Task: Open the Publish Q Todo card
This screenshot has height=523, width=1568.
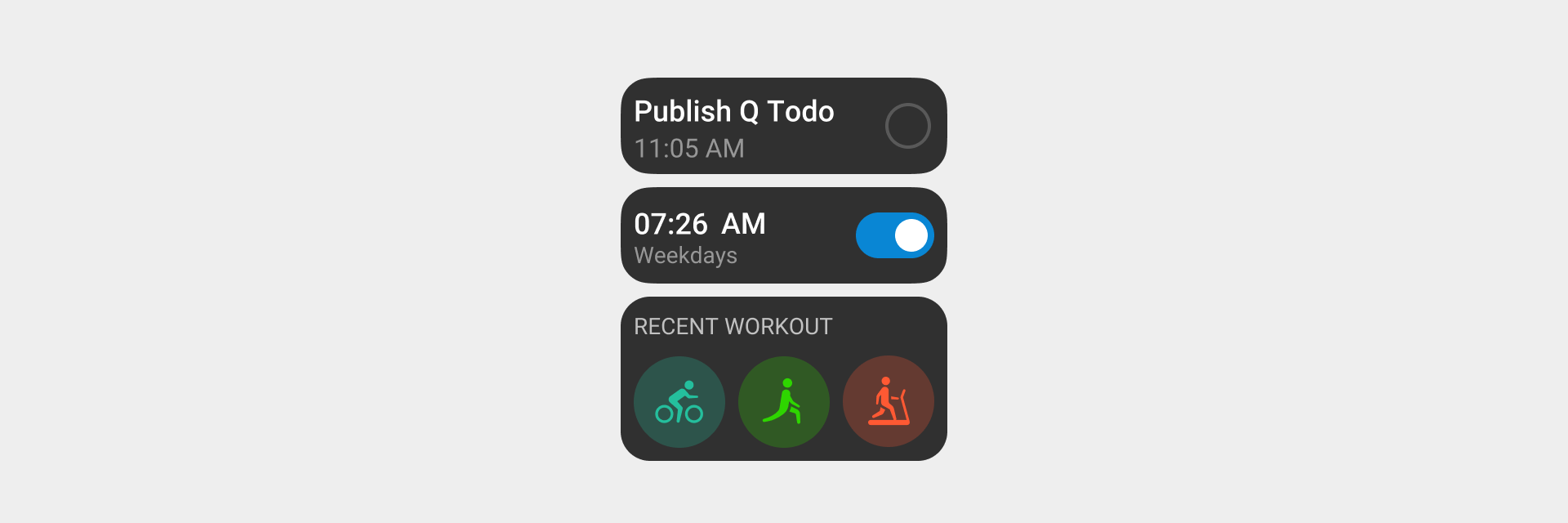Action: coord(735,127)
